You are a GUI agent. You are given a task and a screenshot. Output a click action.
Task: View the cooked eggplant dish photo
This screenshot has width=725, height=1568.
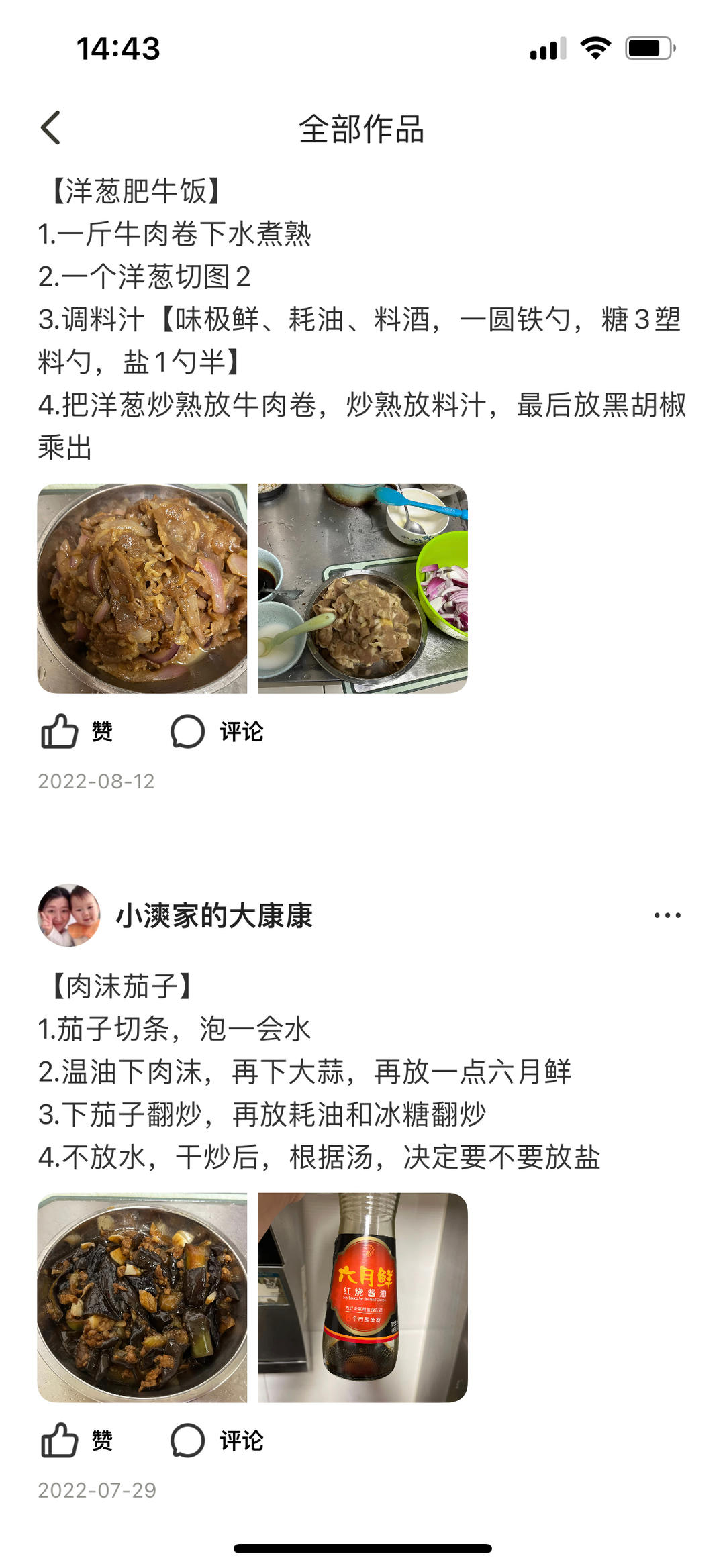(x=142, y=1297)
